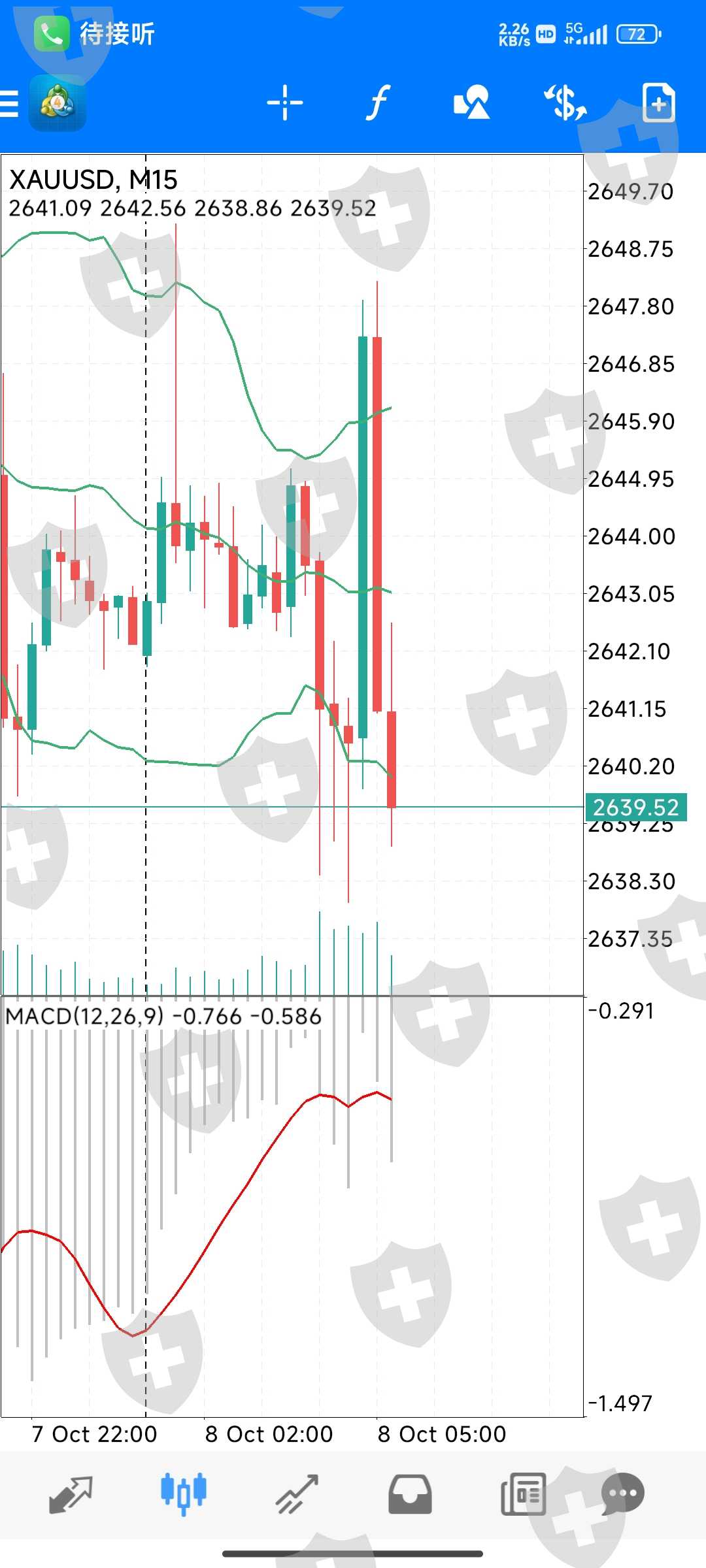Open the History inbox tab
Viewport: 706px width, 1568px height.
click(x=410, y=1494)
